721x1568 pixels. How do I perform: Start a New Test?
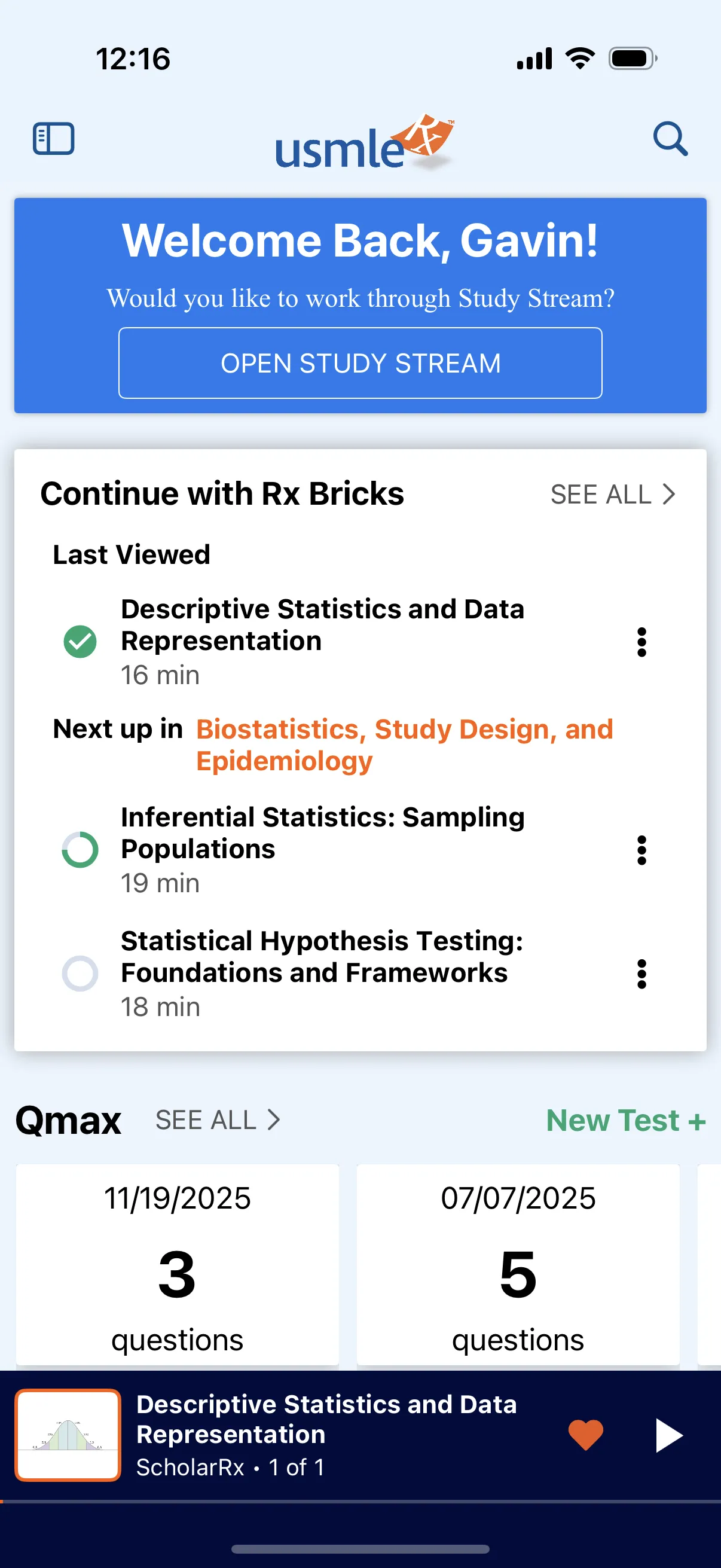[625, 1120]
